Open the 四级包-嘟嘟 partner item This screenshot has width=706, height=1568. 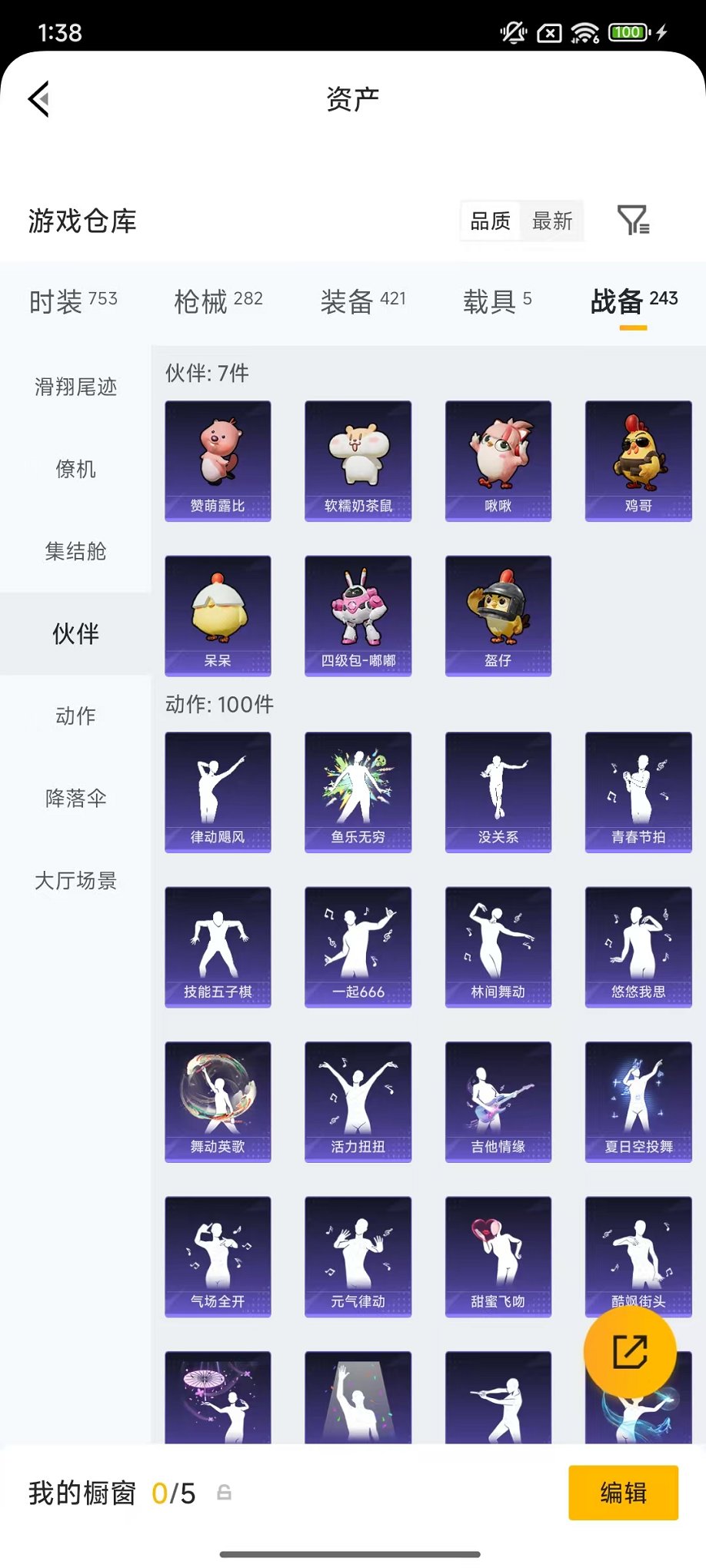(358, 614)
